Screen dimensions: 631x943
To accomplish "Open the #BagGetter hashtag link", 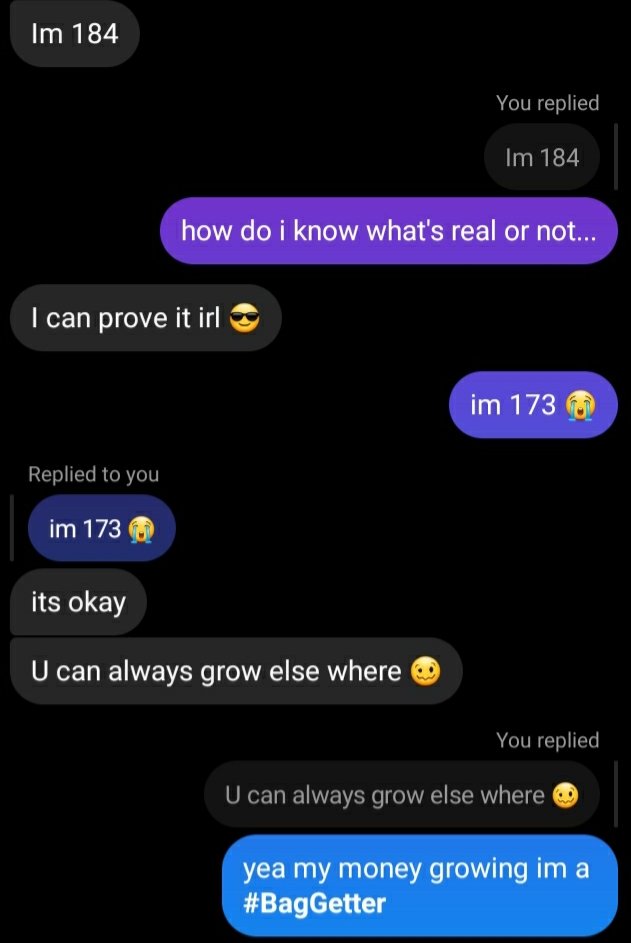I will (314, 904).
